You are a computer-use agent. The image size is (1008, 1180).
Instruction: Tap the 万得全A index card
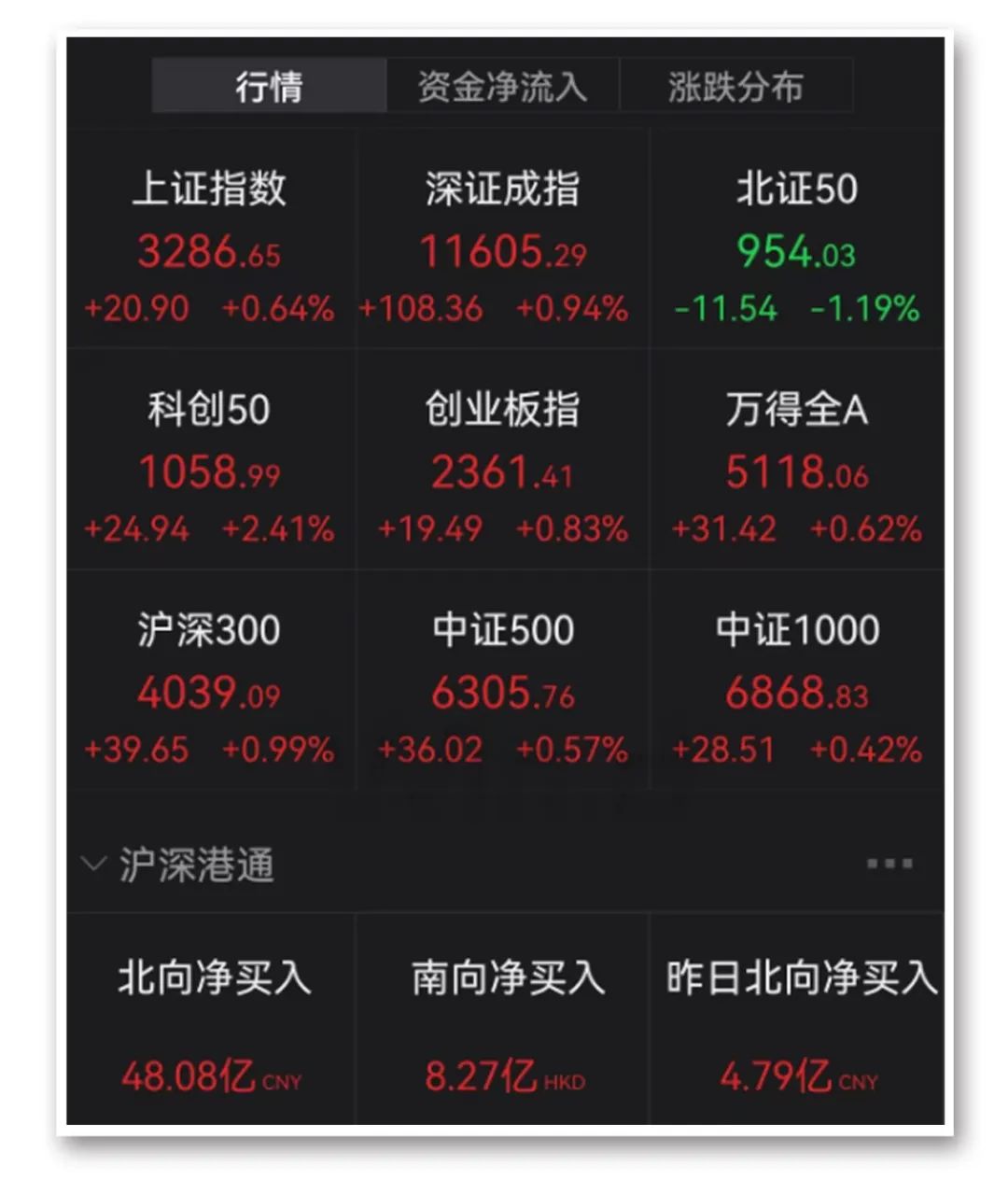coord(795,467)
